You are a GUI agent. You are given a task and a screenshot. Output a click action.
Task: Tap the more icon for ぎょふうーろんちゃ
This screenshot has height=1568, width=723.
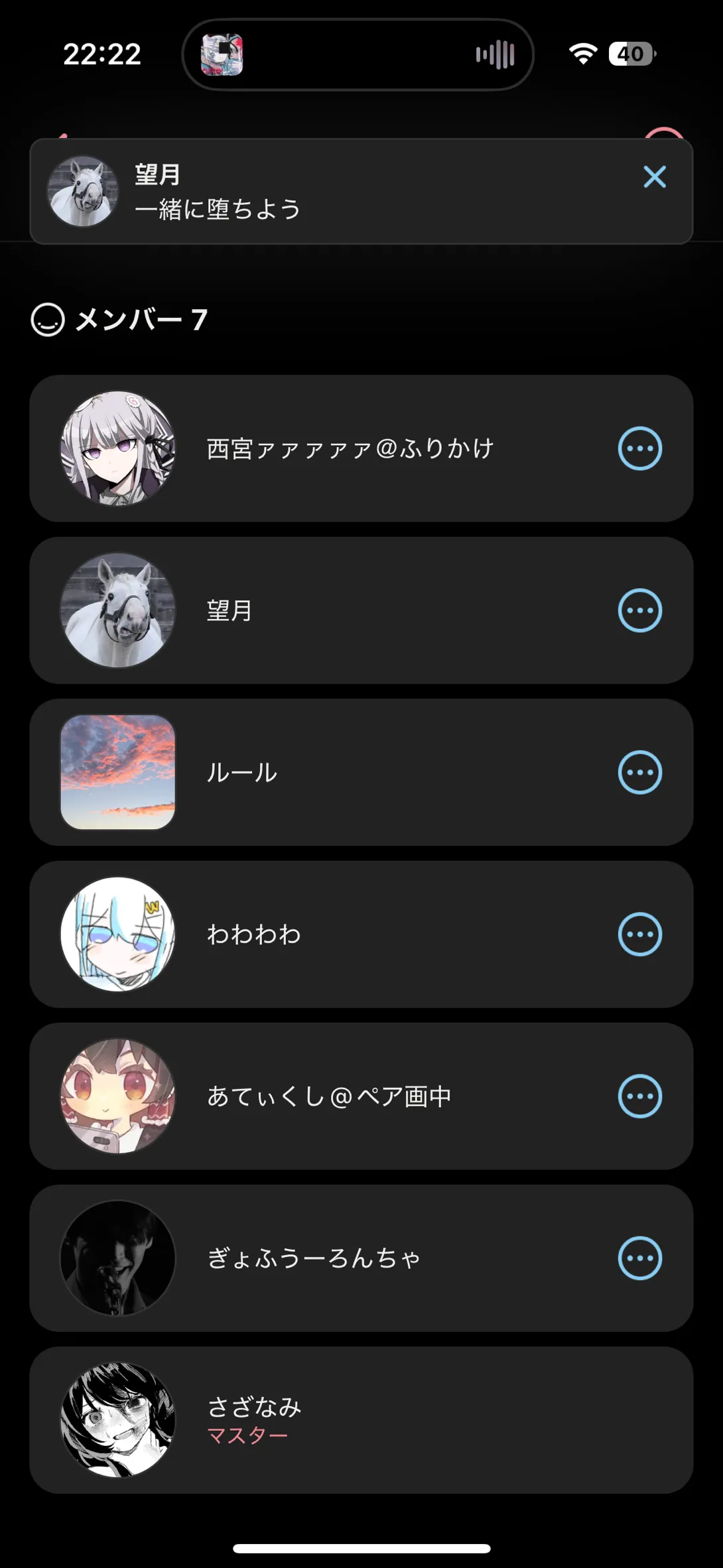point(640,1258)
